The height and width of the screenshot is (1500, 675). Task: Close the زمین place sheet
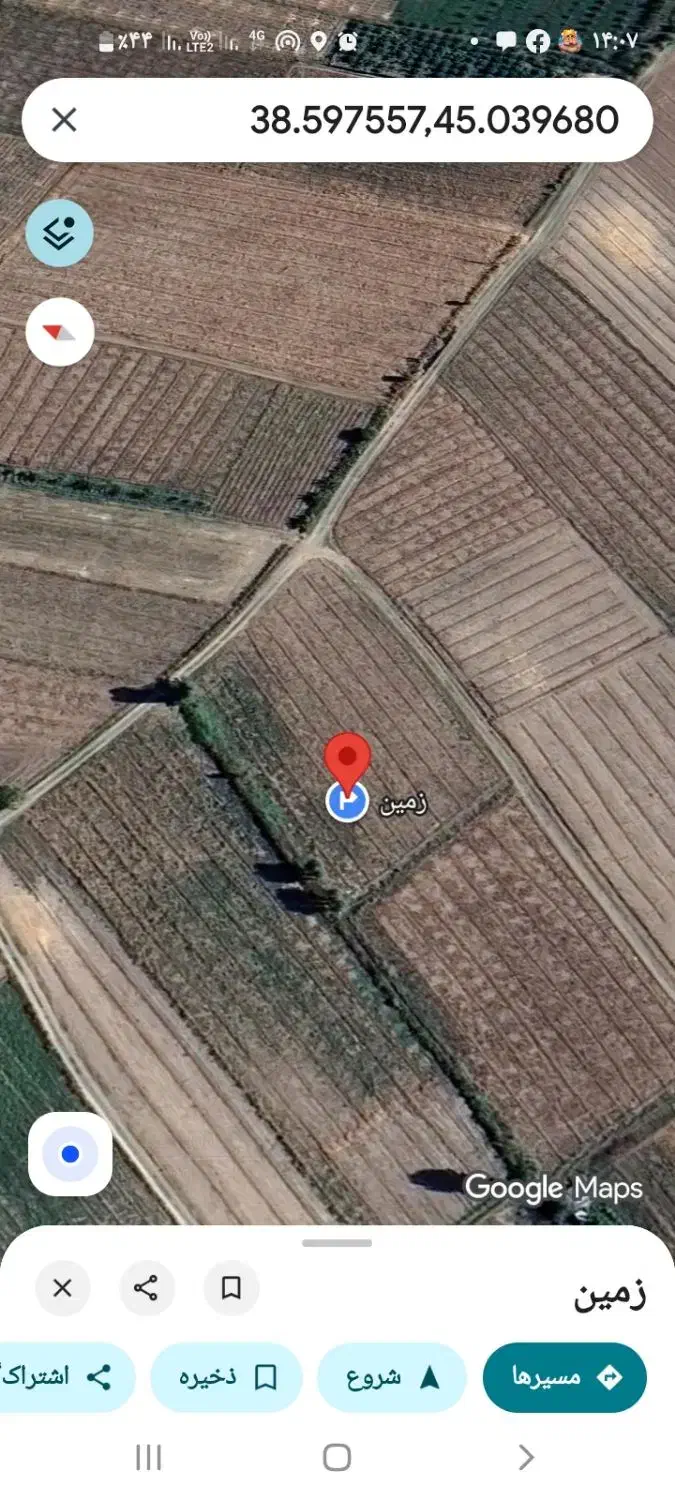[62, 1288]
